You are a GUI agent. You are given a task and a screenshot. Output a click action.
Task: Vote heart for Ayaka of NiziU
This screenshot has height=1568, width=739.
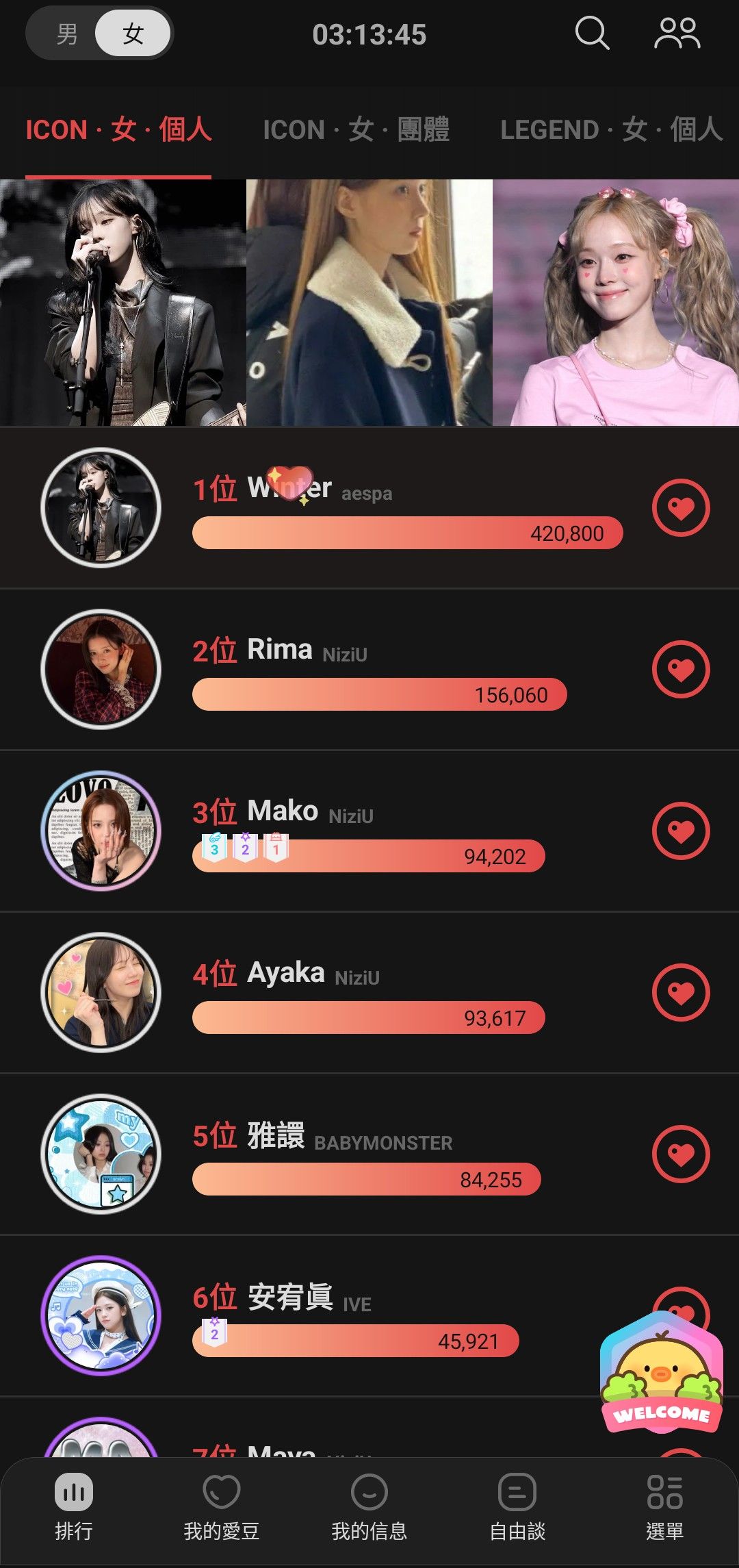(681, 993)
